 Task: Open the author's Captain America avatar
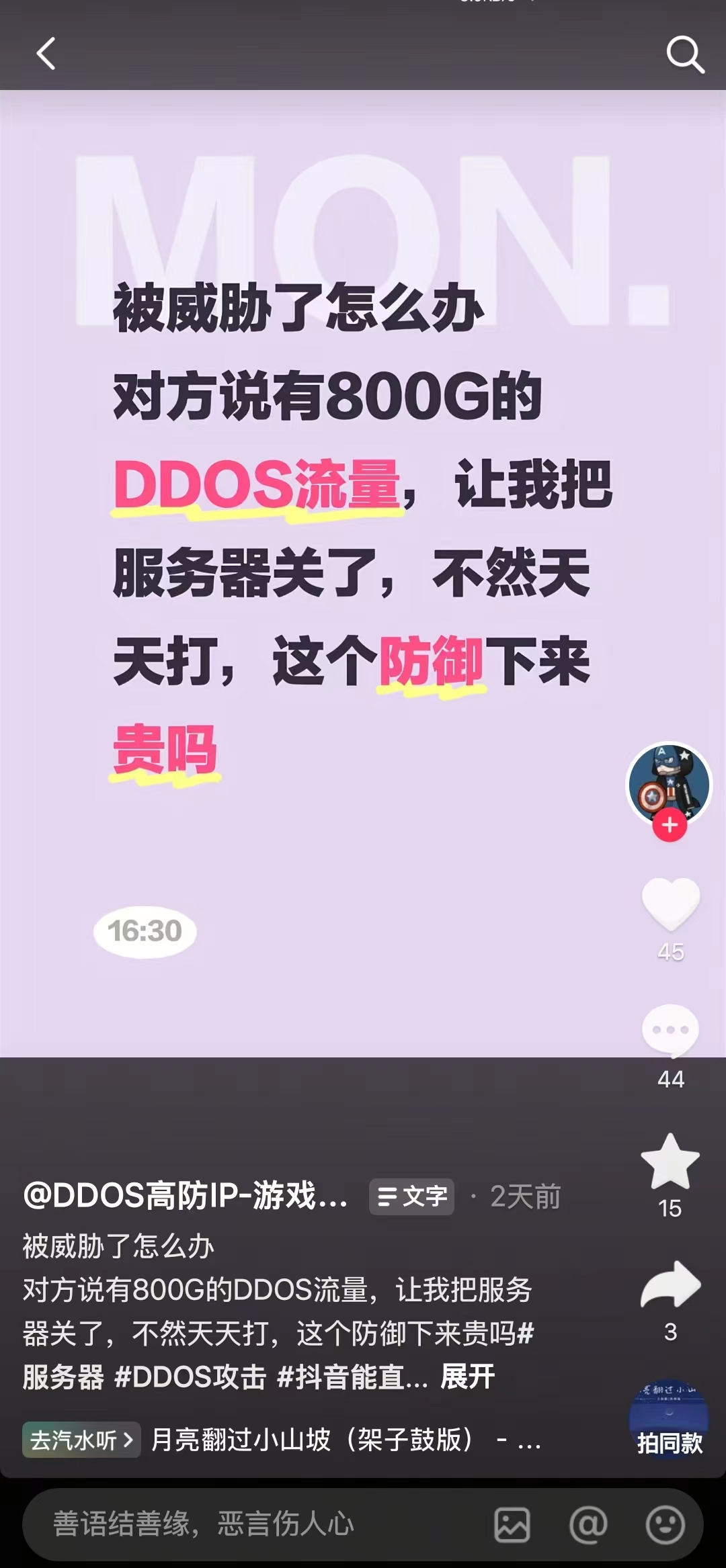pos(668,783)
